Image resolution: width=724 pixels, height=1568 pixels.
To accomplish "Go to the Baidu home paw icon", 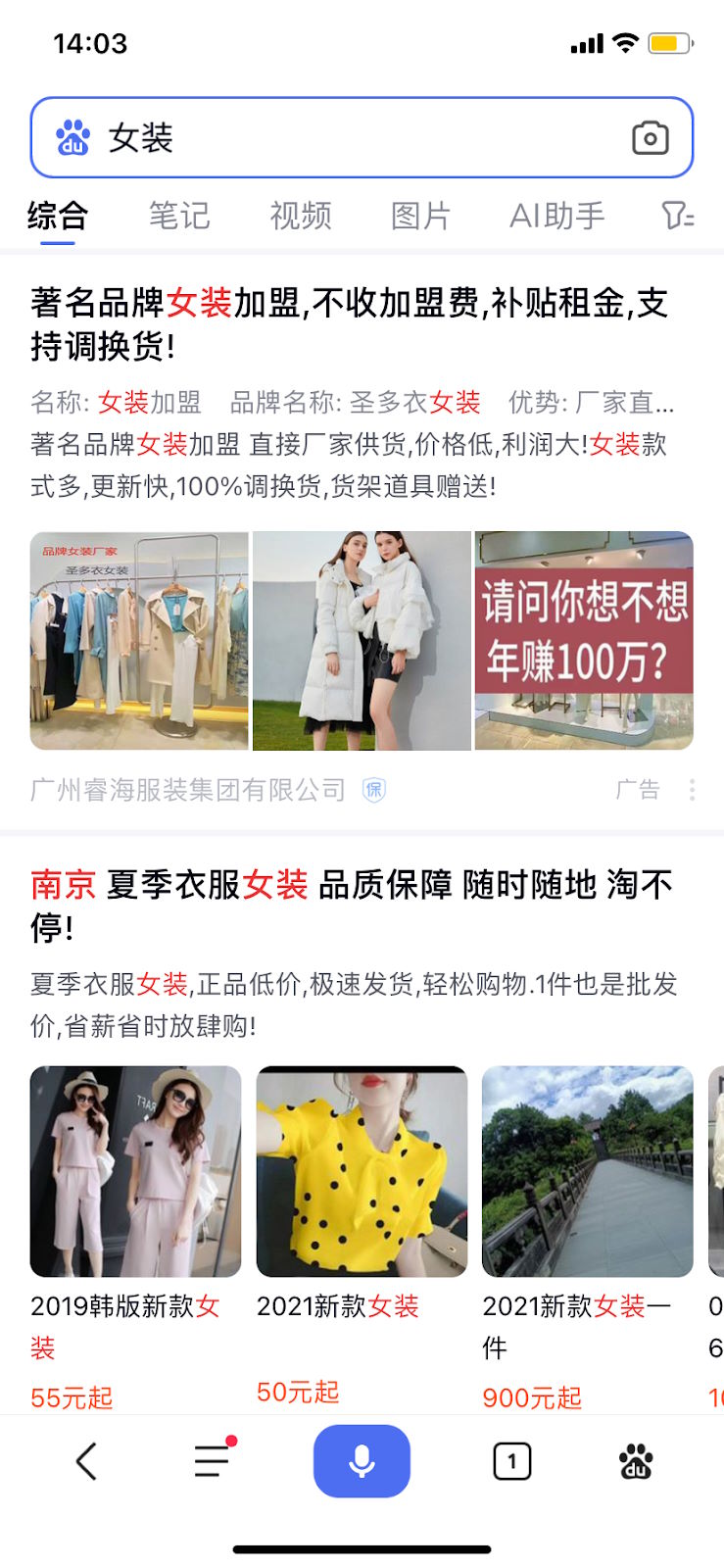I will [x=636, y=1461].
